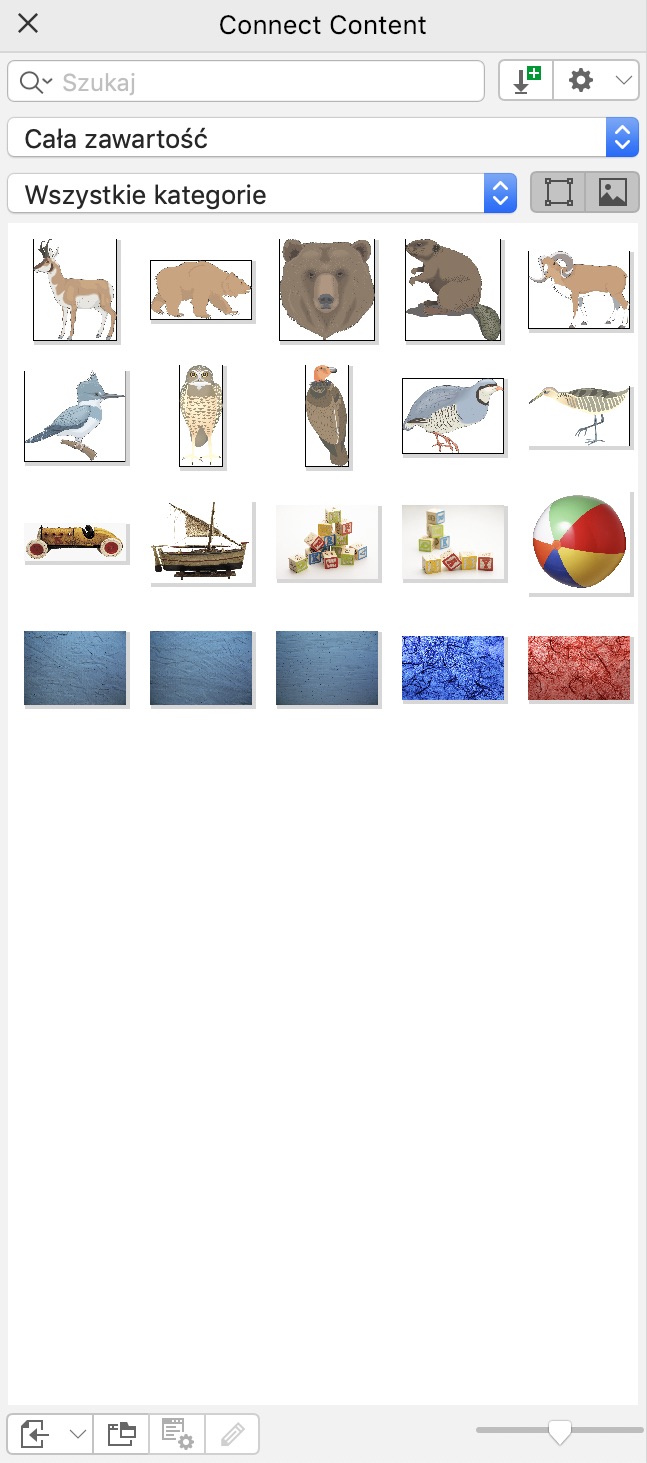Select the owl thumbnail

point(200,416)
